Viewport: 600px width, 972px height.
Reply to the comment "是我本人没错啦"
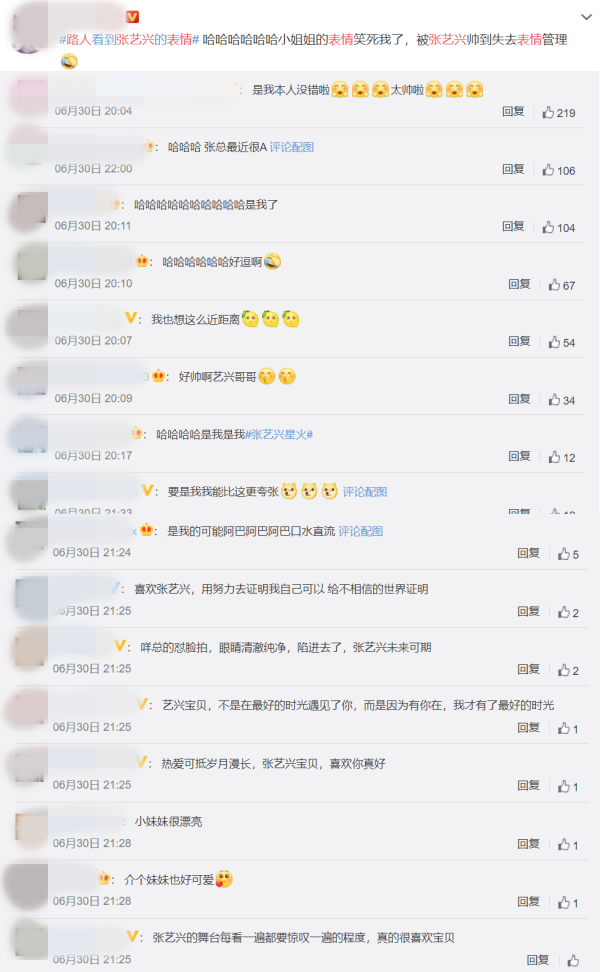click(x=513, y=112)
